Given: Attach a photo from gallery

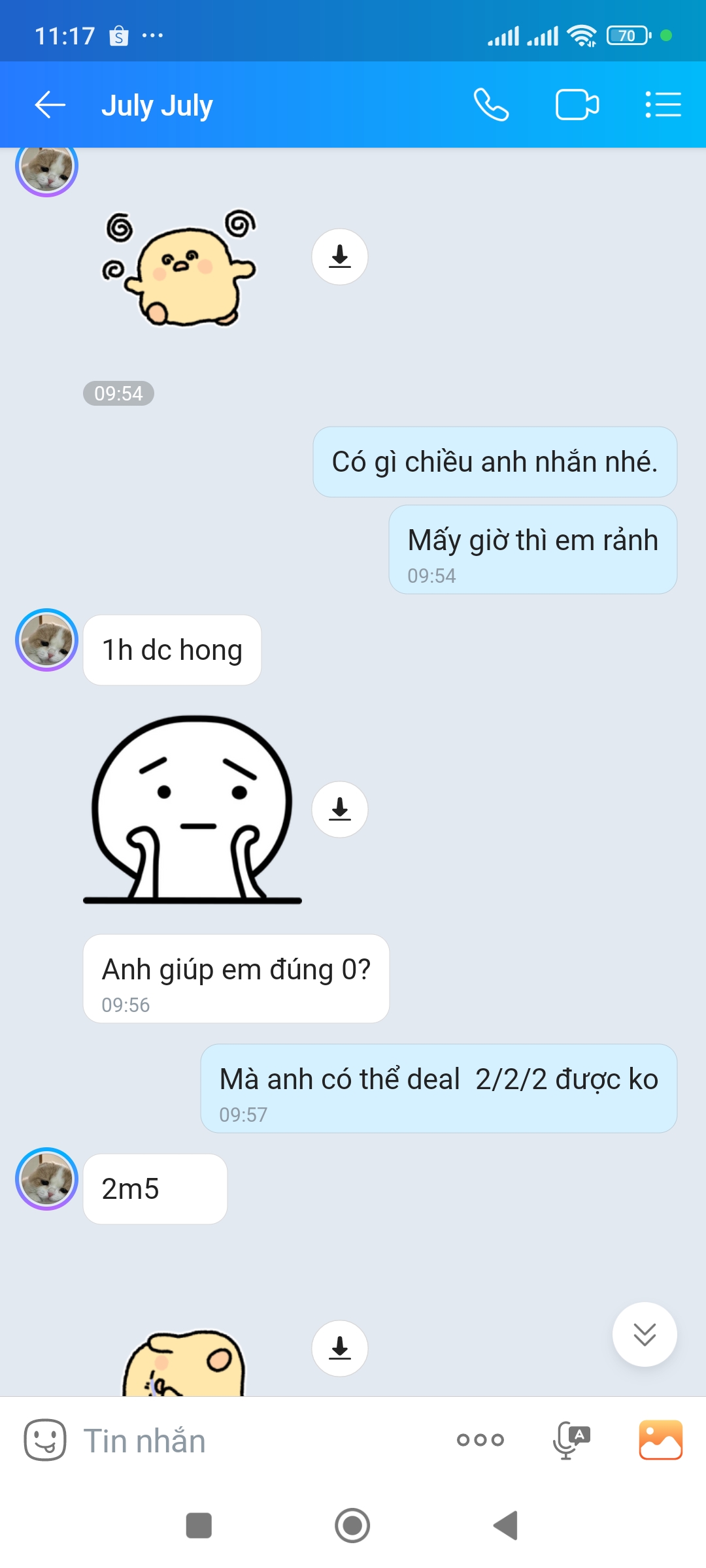Looking at the screenshot, I should tap(661, 1440).
